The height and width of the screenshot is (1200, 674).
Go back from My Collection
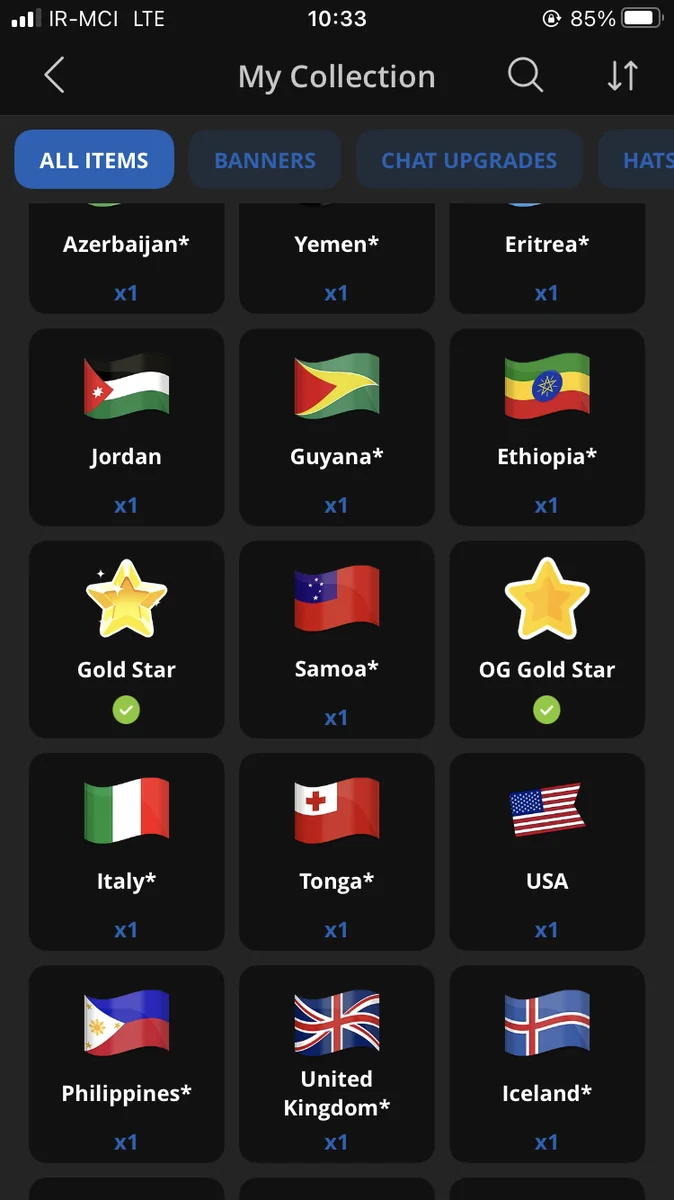[x=54, y=76]
